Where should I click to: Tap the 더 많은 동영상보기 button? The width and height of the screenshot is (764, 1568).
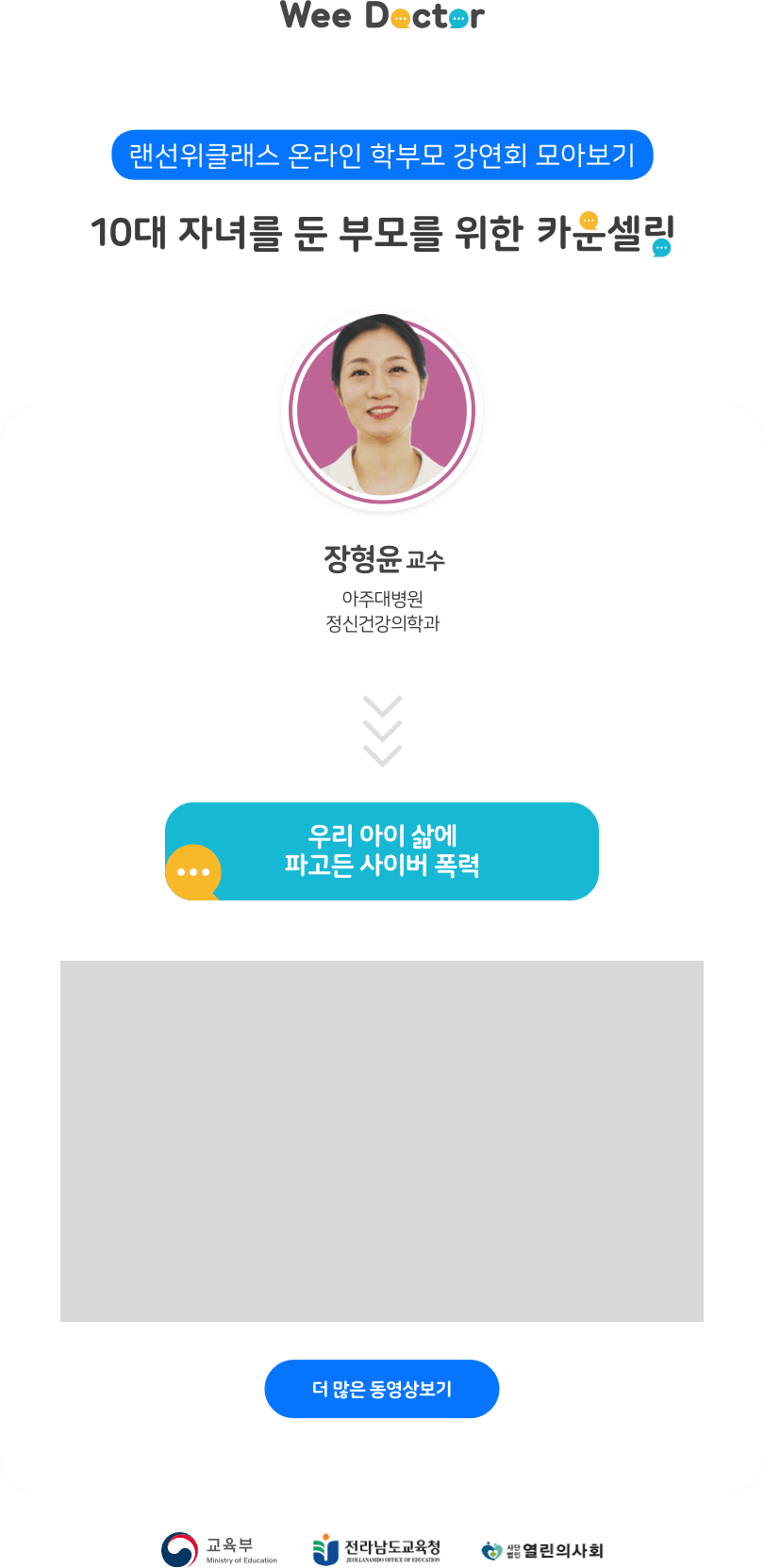(381, 1389)
